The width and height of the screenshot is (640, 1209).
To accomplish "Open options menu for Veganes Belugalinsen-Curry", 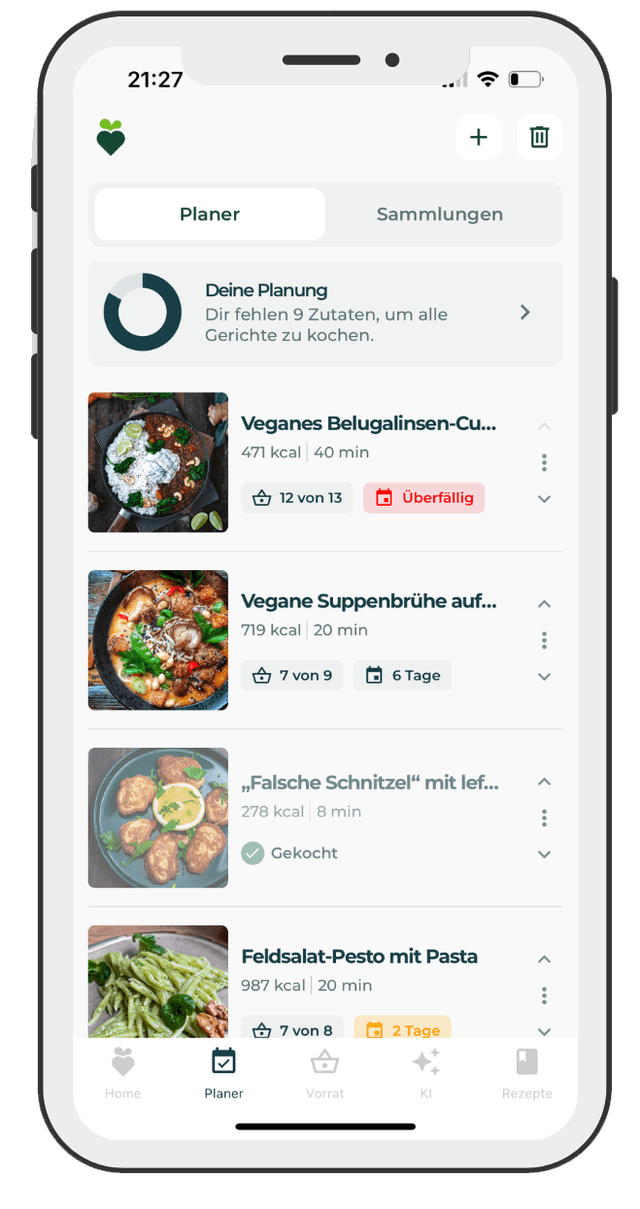I will coord(544,462).
